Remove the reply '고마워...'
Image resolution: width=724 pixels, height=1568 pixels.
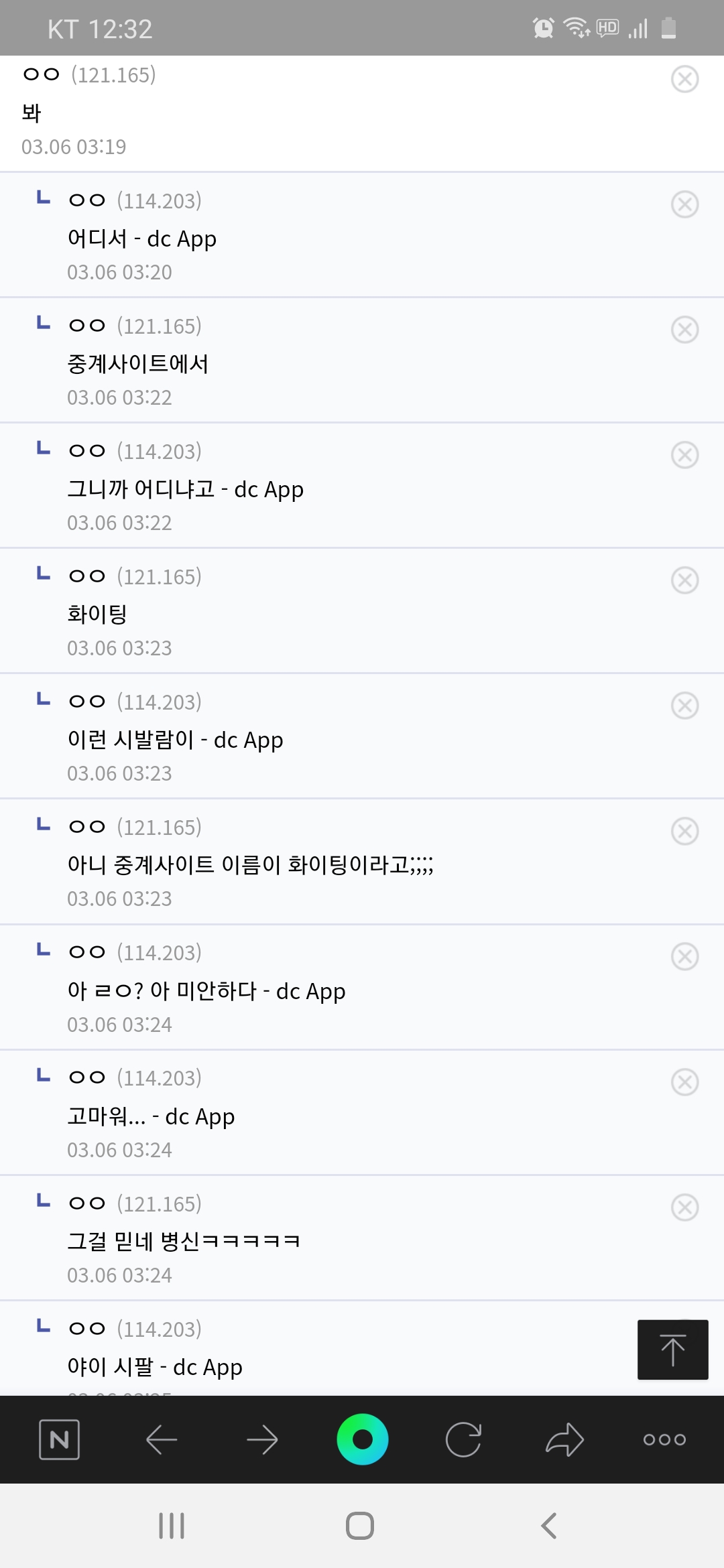684,1082
